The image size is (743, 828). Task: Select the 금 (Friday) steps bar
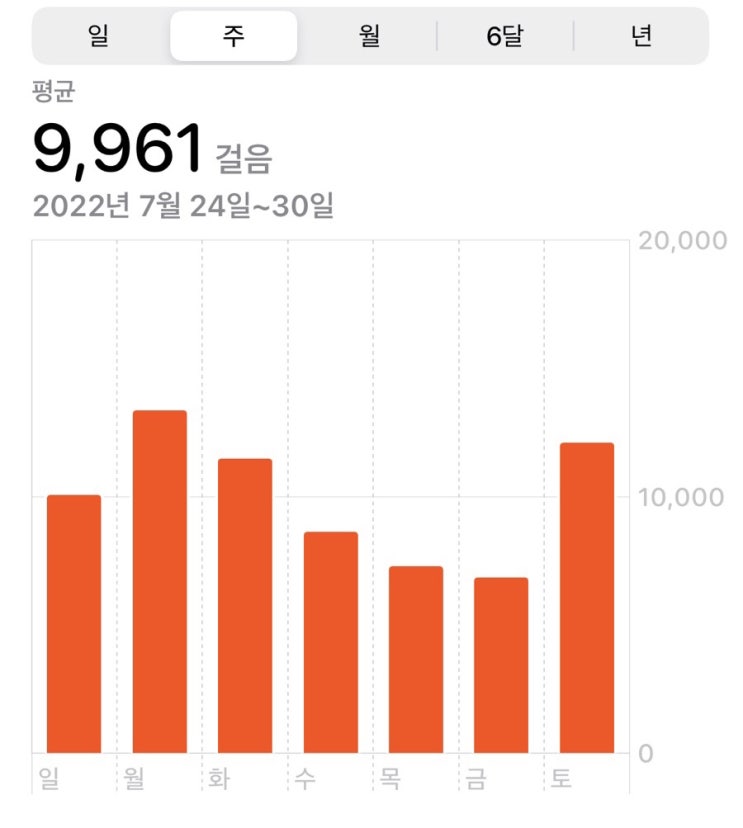point(501,665)
